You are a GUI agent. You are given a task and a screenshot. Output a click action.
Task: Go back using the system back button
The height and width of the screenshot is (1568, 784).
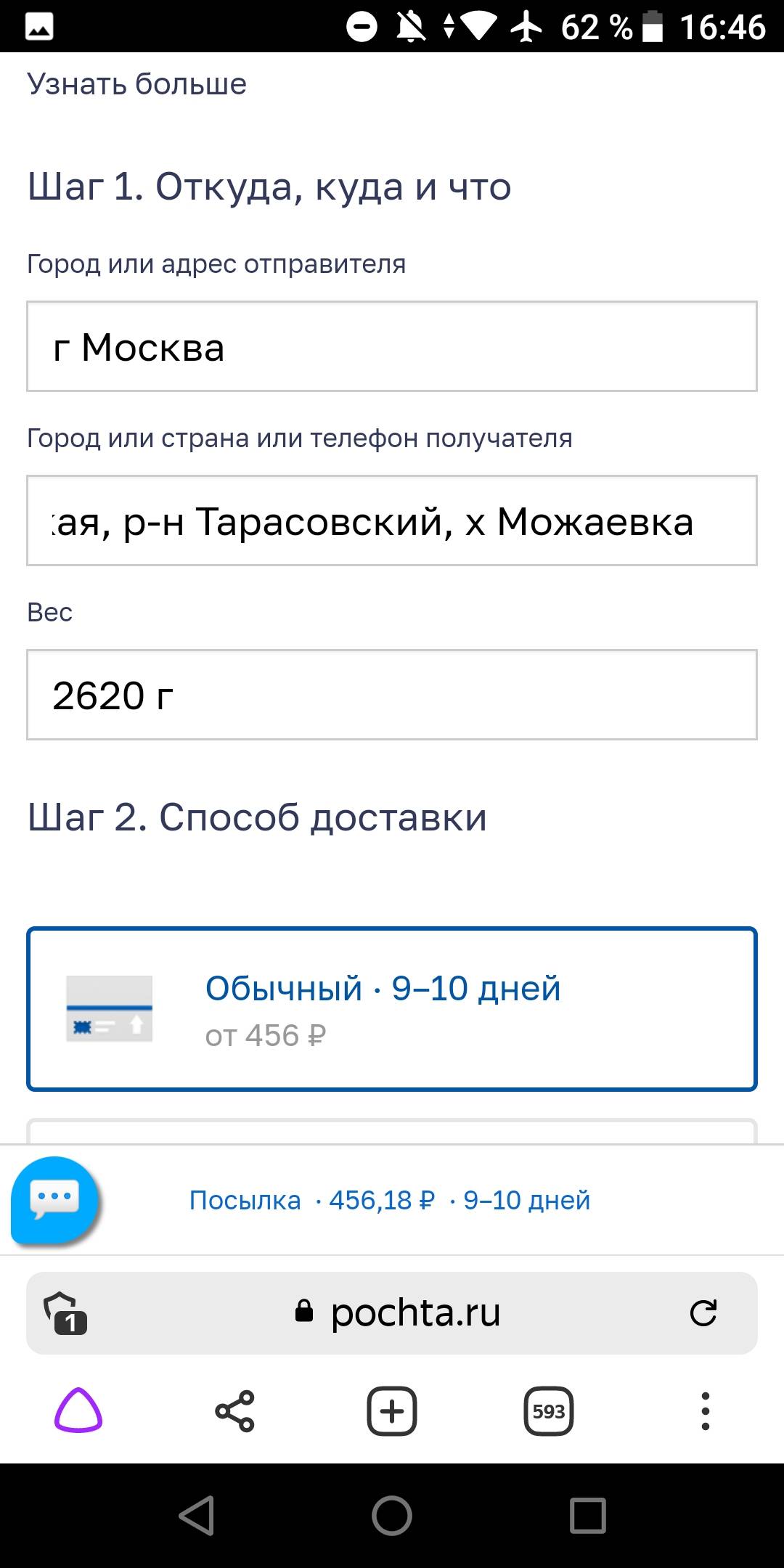pos(197,1516)
